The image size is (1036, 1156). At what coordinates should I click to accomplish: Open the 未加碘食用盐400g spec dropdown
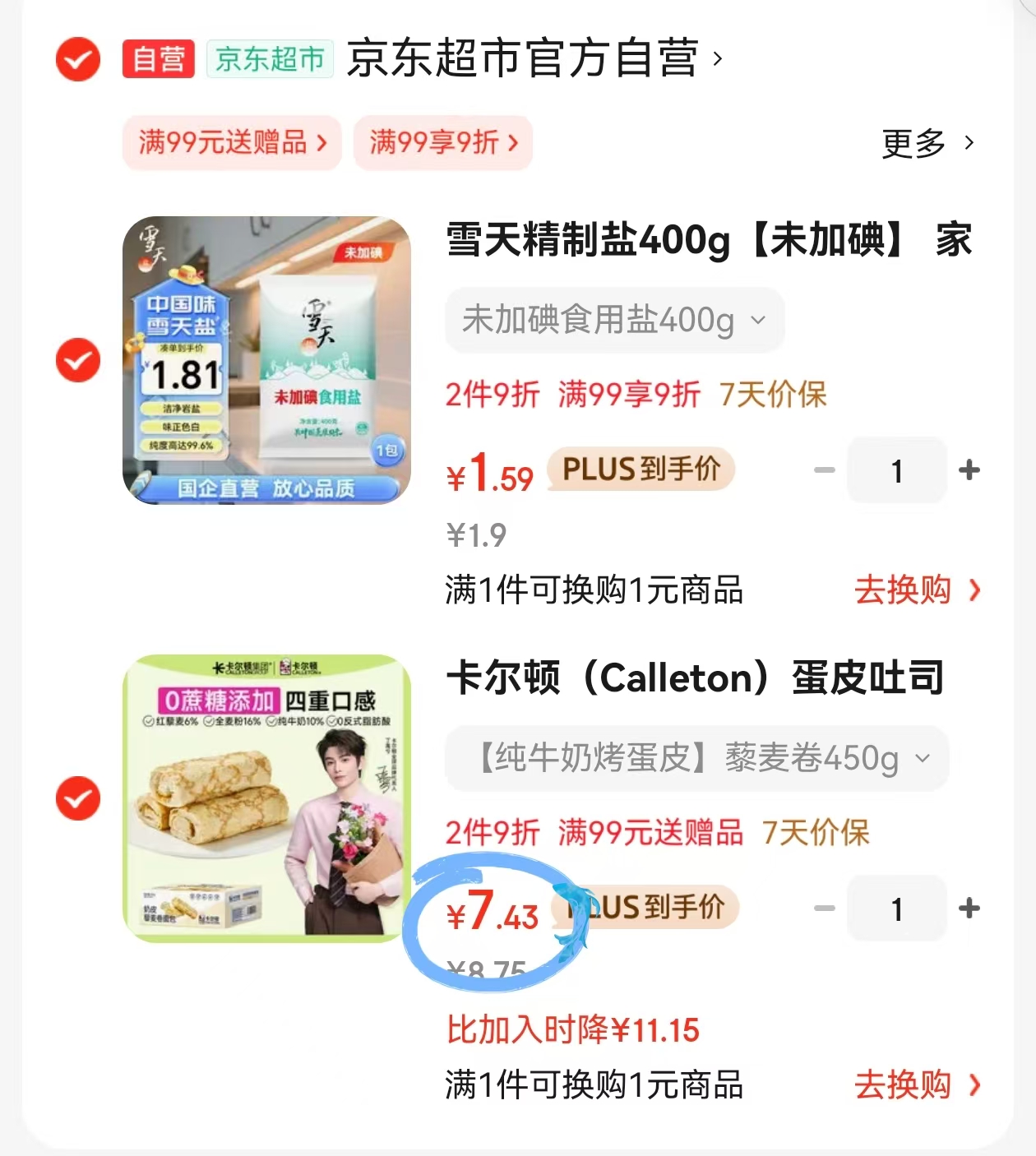tap(615, 321)
